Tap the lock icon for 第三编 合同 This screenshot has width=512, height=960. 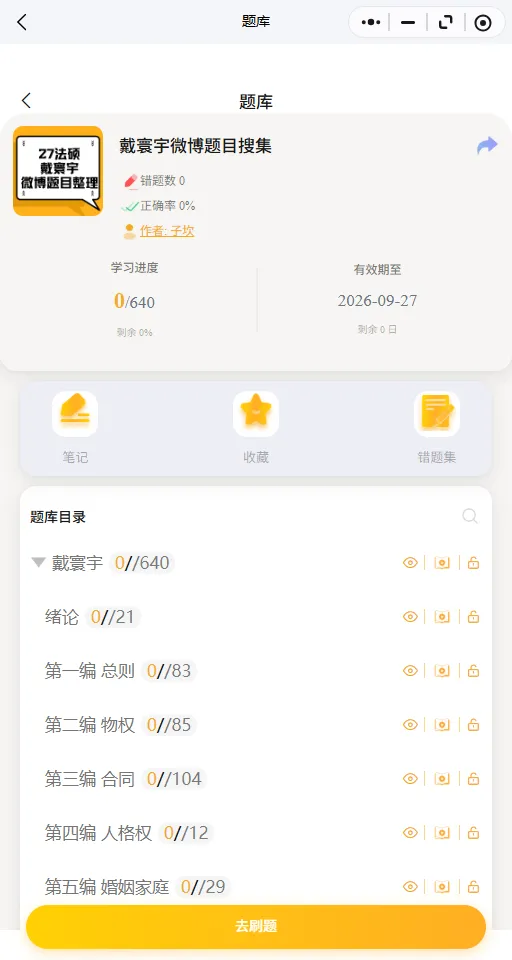pyautogui.click(x=473, y=779)
